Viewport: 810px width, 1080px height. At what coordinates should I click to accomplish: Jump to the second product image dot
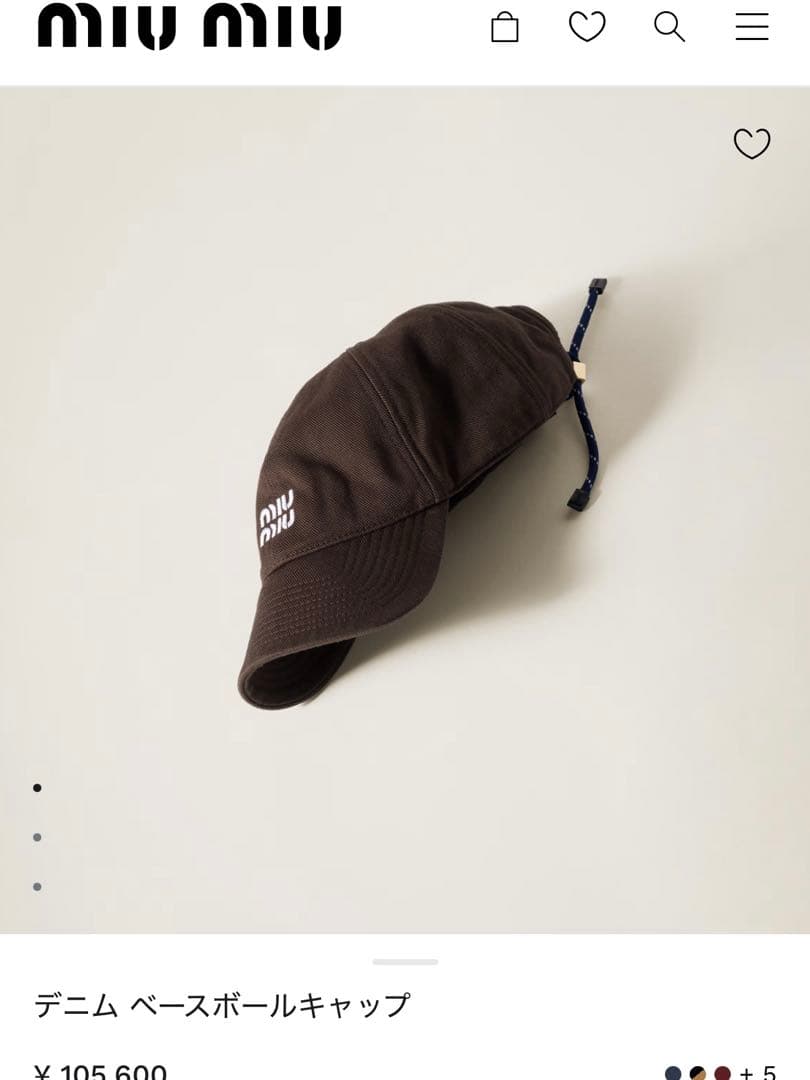click(37, 837)
